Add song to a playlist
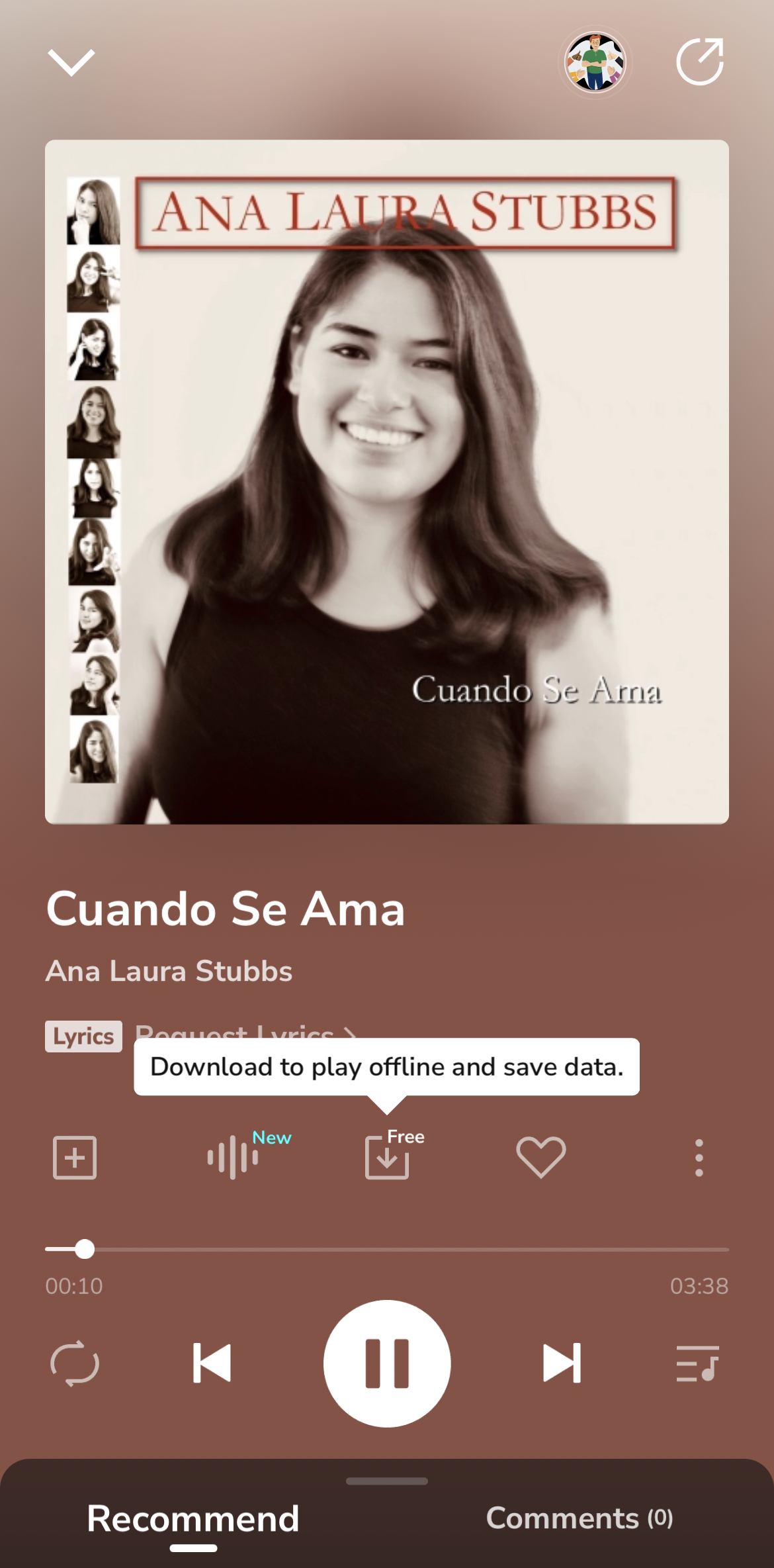The height and width of the screenshot is (1568, 774). [x=75, y=1158]
